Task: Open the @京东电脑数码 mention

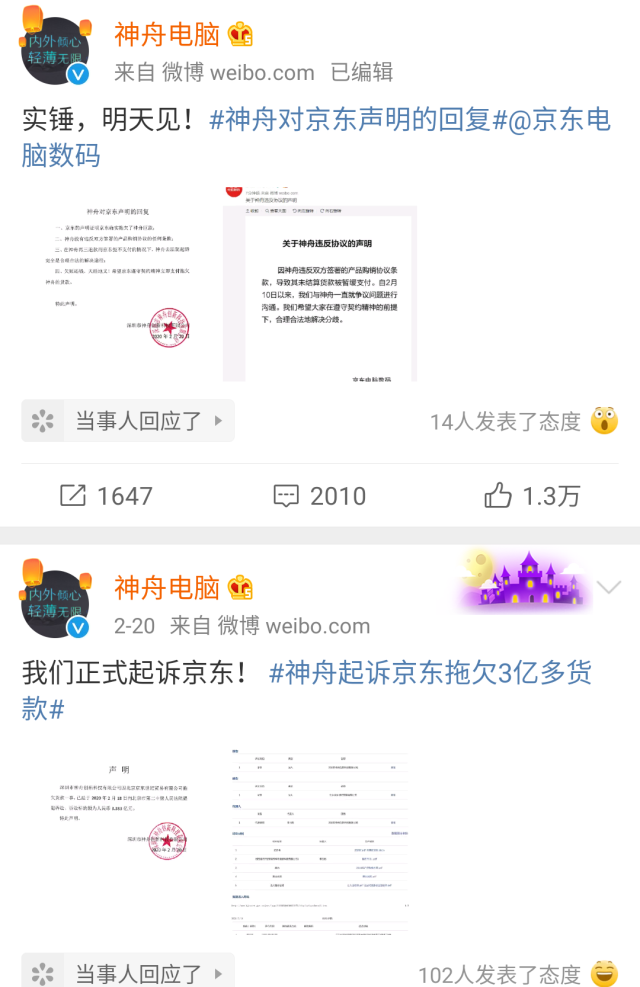Action: [560, 120]
